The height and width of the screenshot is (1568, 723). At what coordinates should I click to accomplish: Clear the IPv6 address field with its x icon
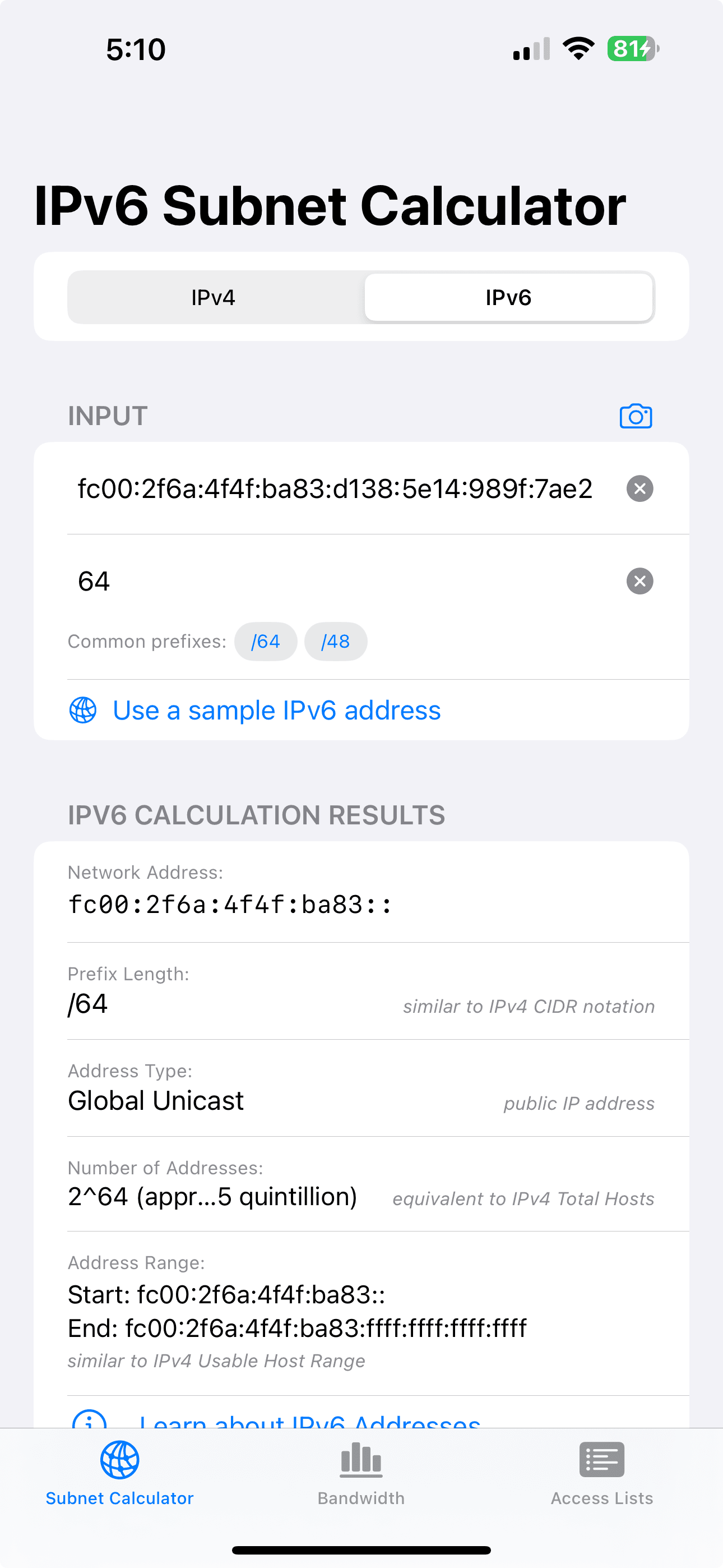[639, 489]
